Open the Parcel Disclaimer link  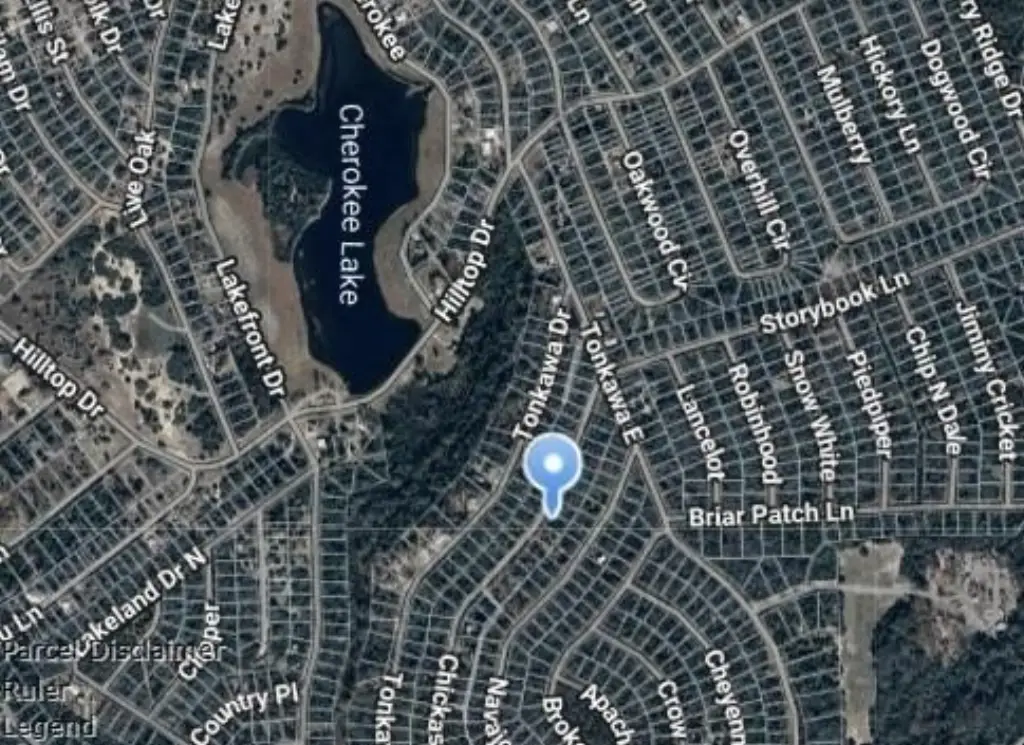(112, 651)
